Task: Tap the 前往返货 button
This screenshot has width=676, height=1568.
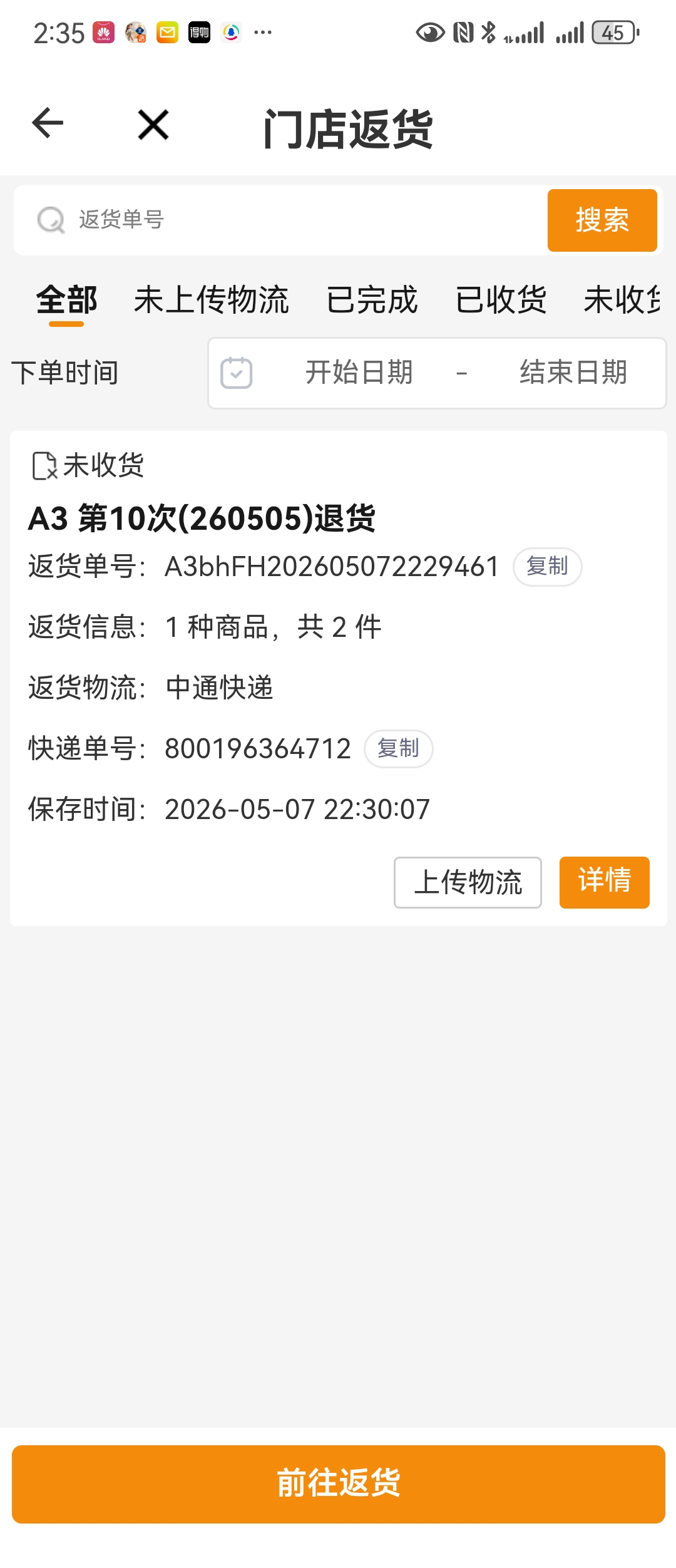Action: coord(339,1484)
